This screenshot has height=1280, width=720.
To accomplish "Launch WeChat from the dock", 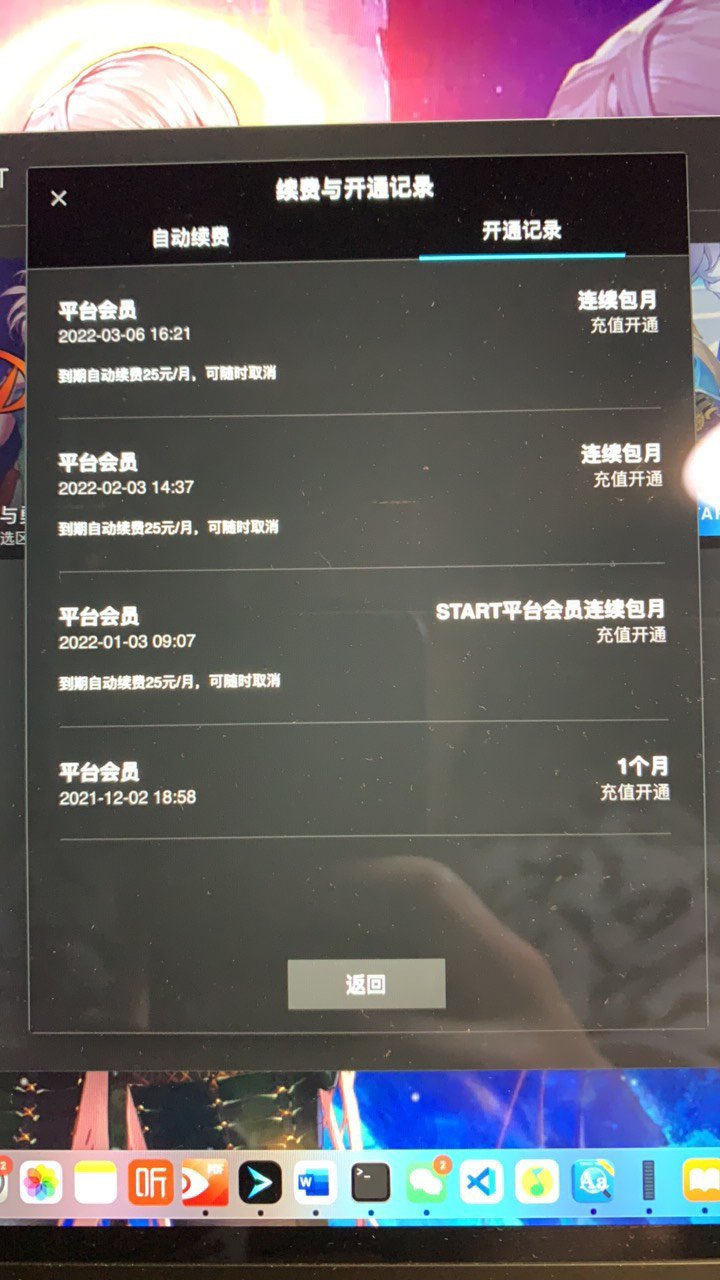I will pos(427,1183).
